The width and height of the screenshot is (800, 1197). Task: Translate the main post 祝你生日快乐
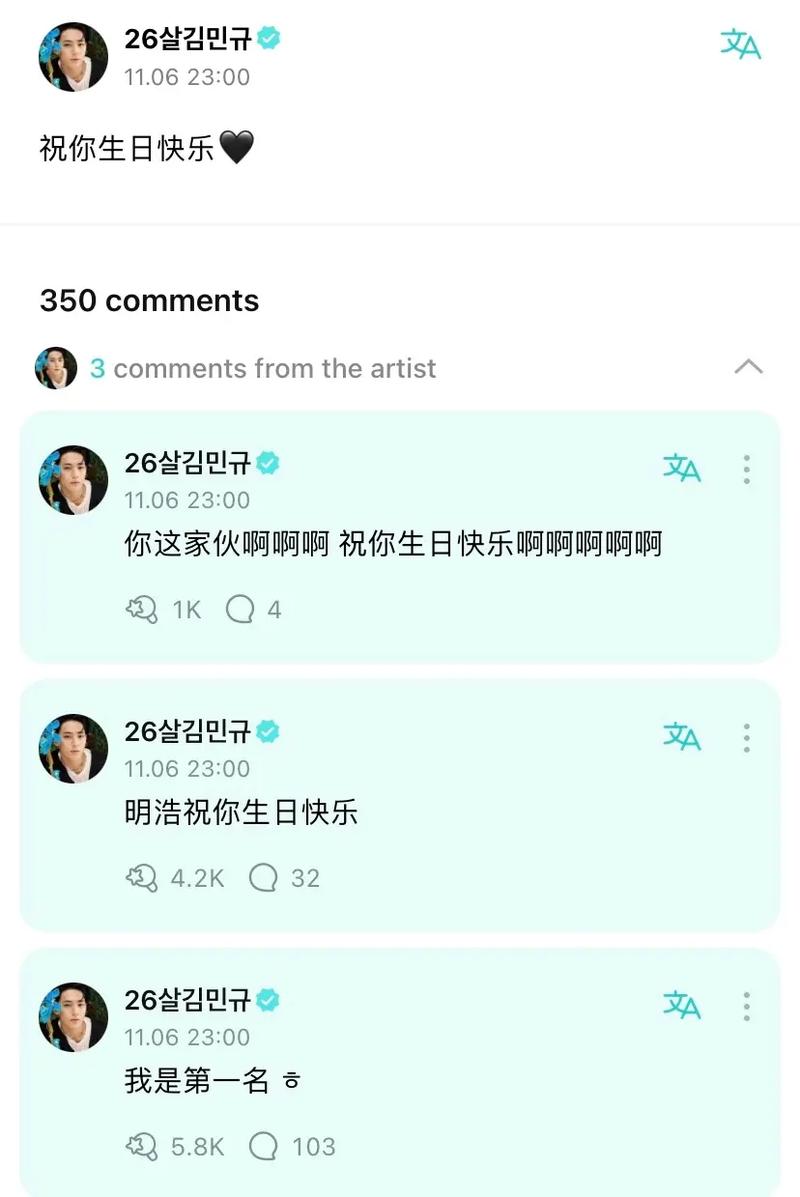pyautogui.click(x=741, y=44)
